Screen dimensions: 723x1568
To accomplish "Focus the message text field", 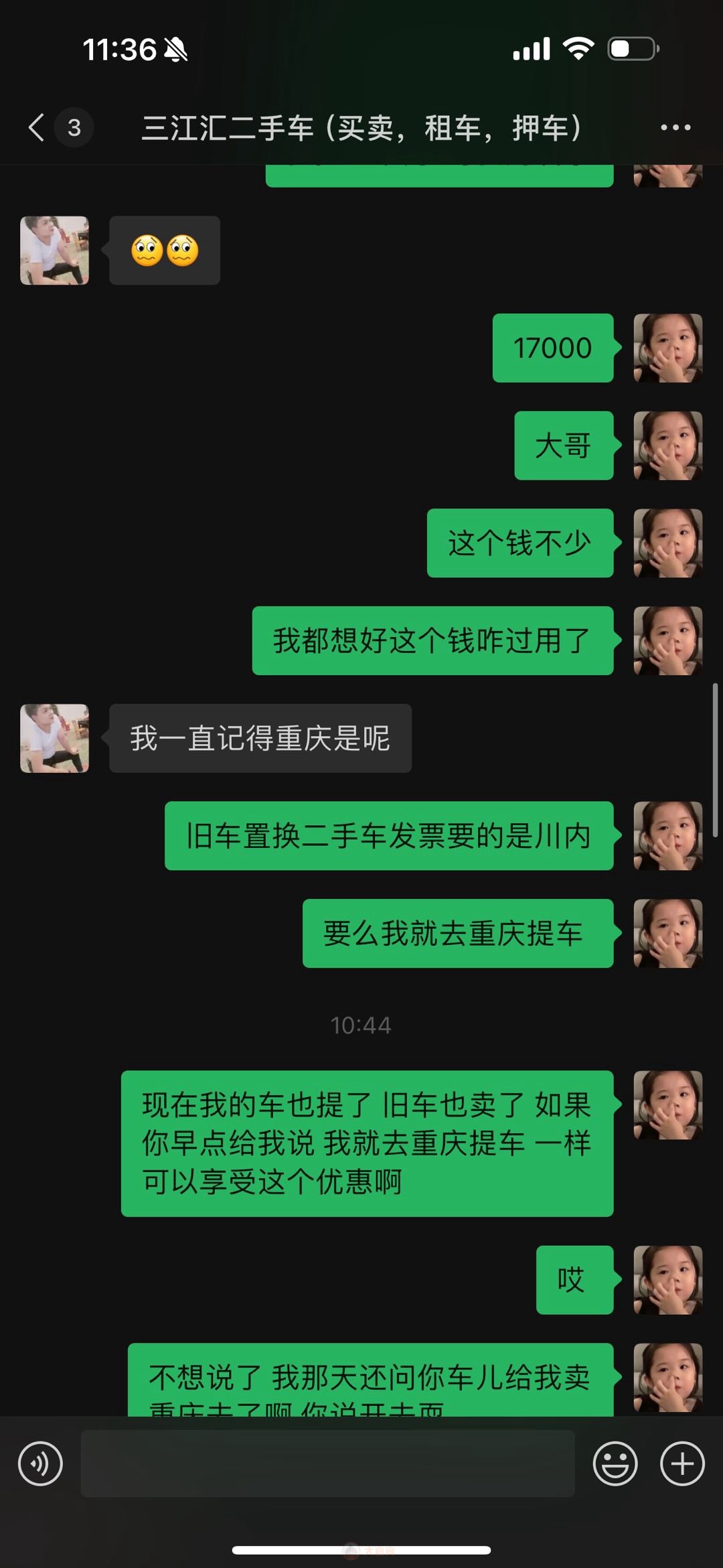I will [327, 1464].
